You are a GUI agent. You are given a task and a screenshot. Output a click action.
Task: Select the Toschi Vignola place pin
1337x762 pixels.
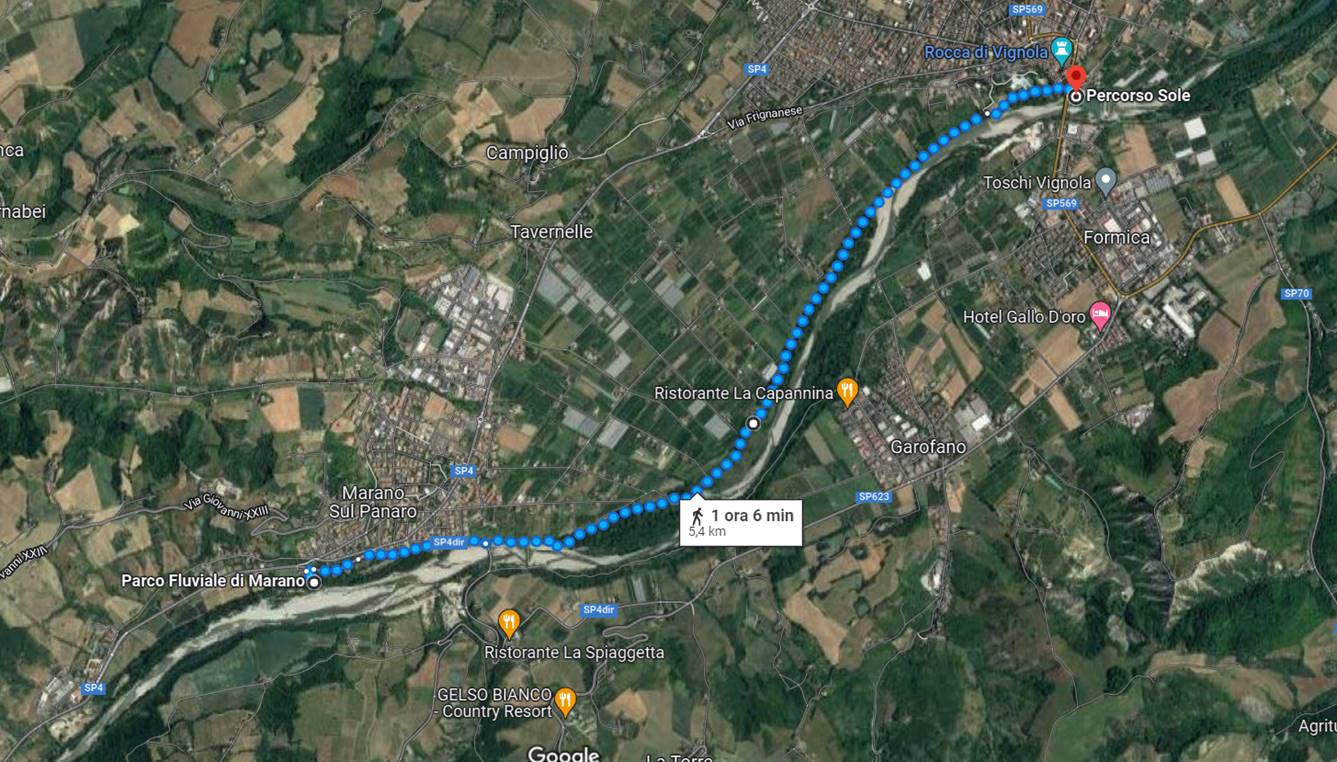coord(1105,181)
